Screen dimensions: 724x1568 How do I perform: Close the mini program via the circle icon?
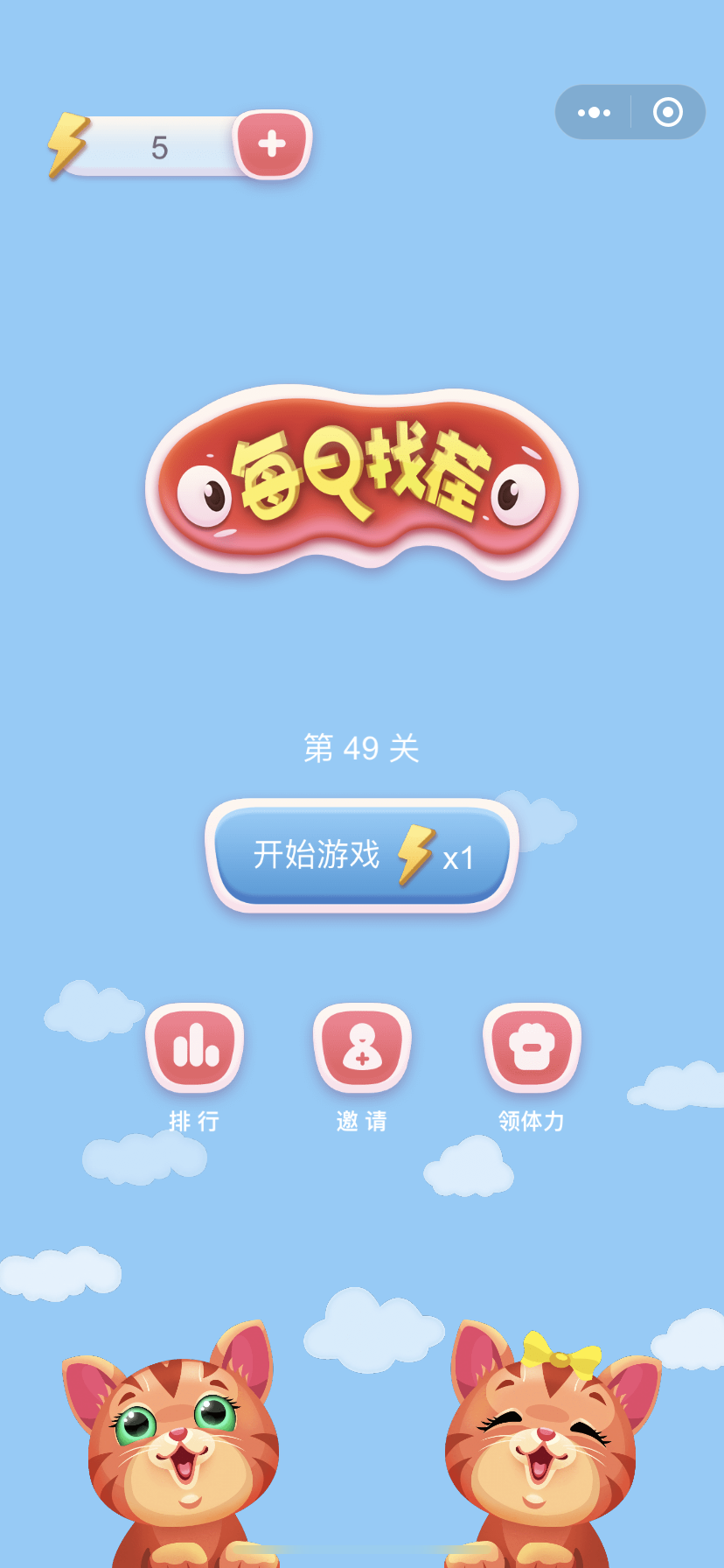click(668, 112)
